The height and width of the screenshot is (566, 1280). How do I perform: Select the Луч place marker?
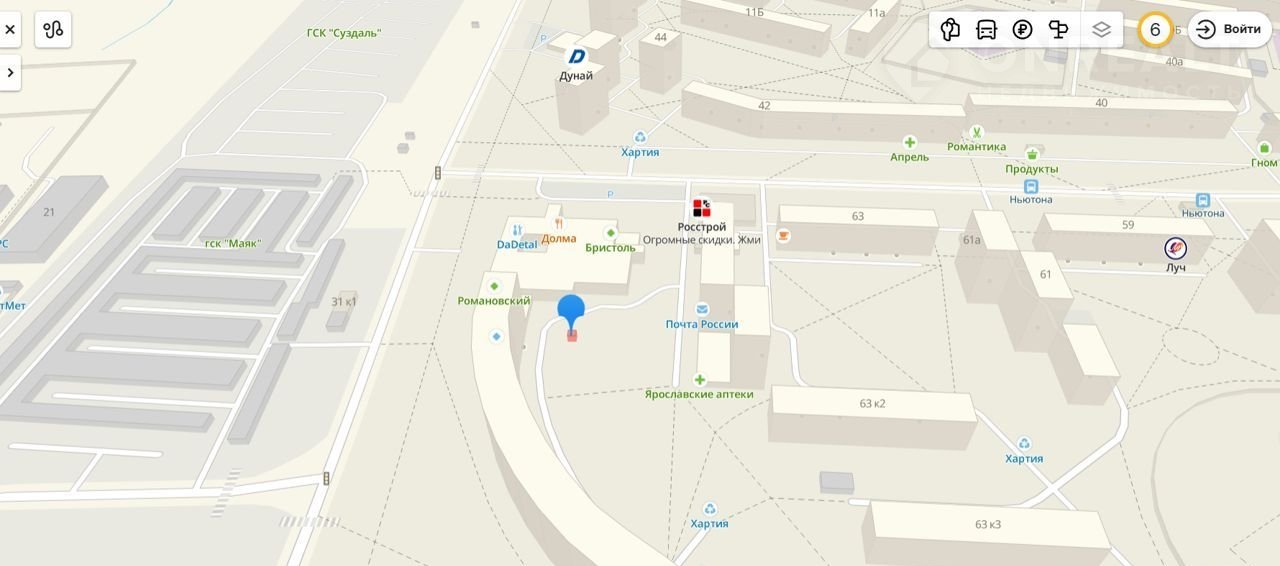(1176, 248)
